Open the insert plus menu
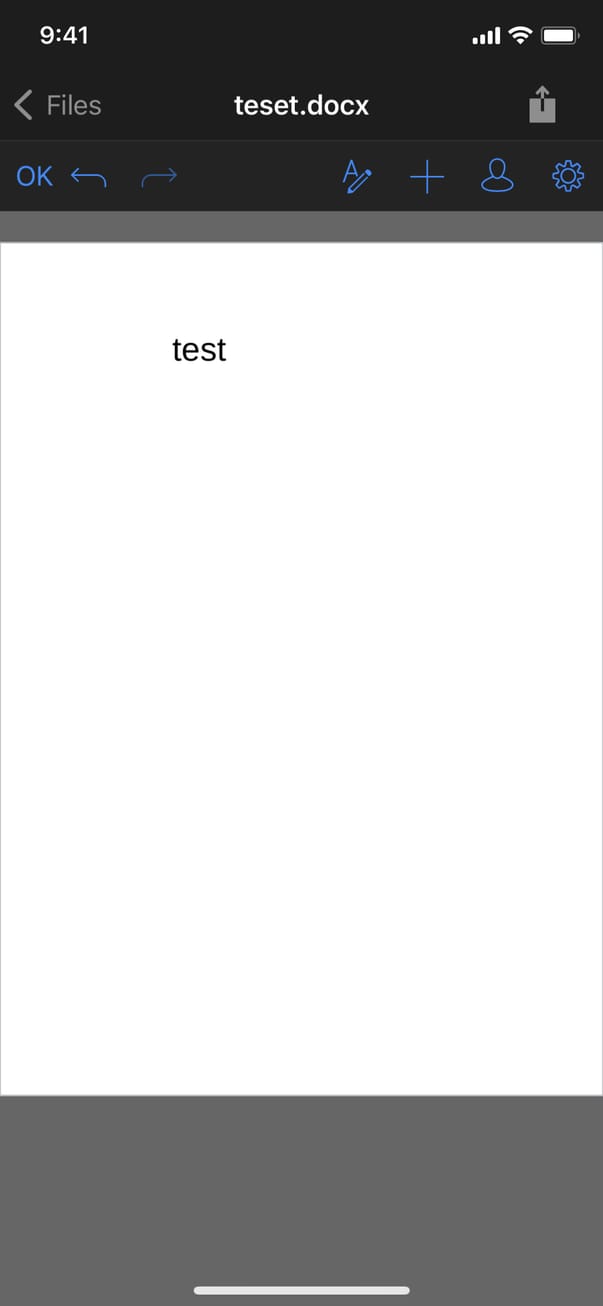Viewport: 603px width, 1306px height. point(427,177)
